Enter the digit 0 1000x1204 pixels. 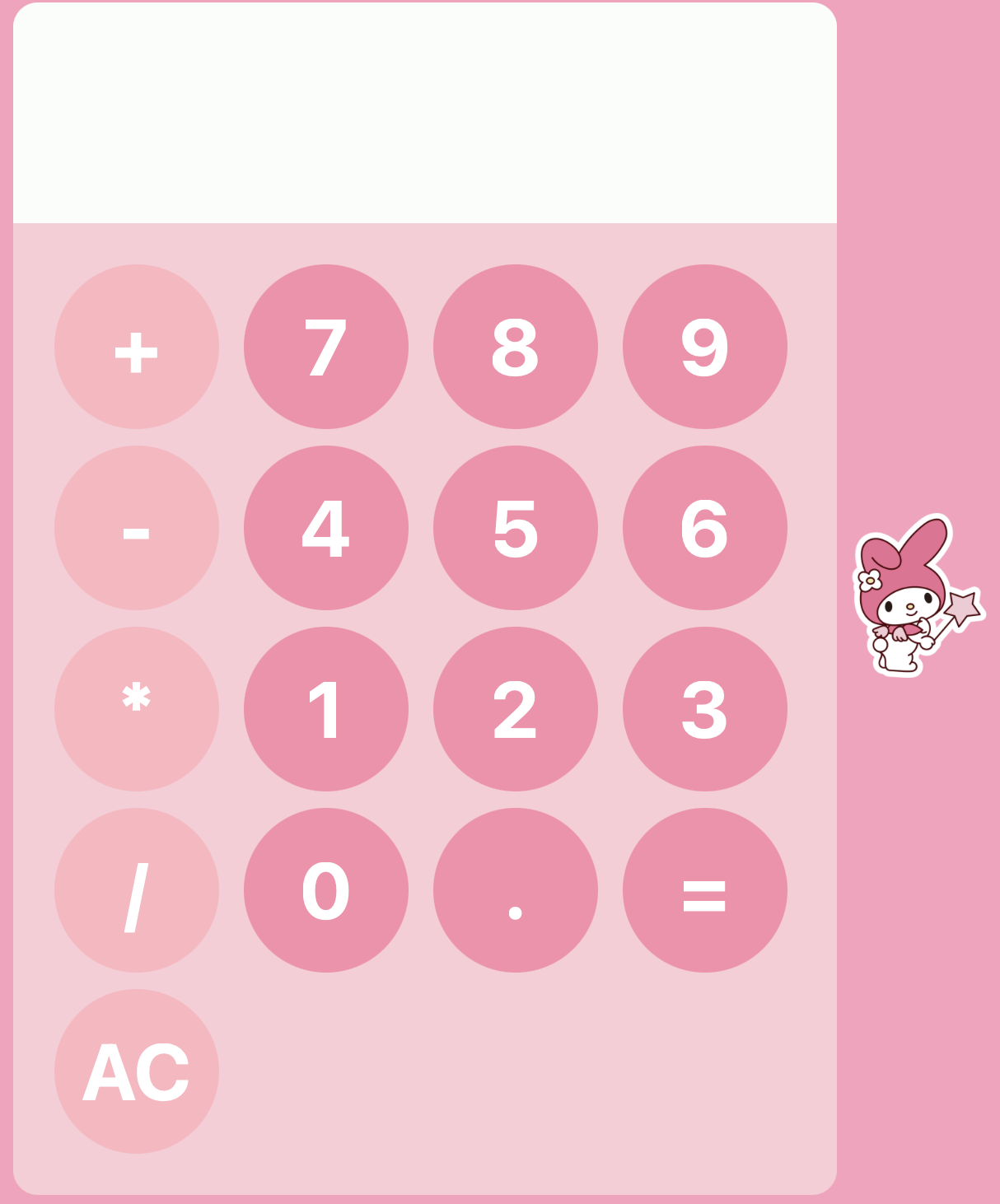[x=326, y=890]
